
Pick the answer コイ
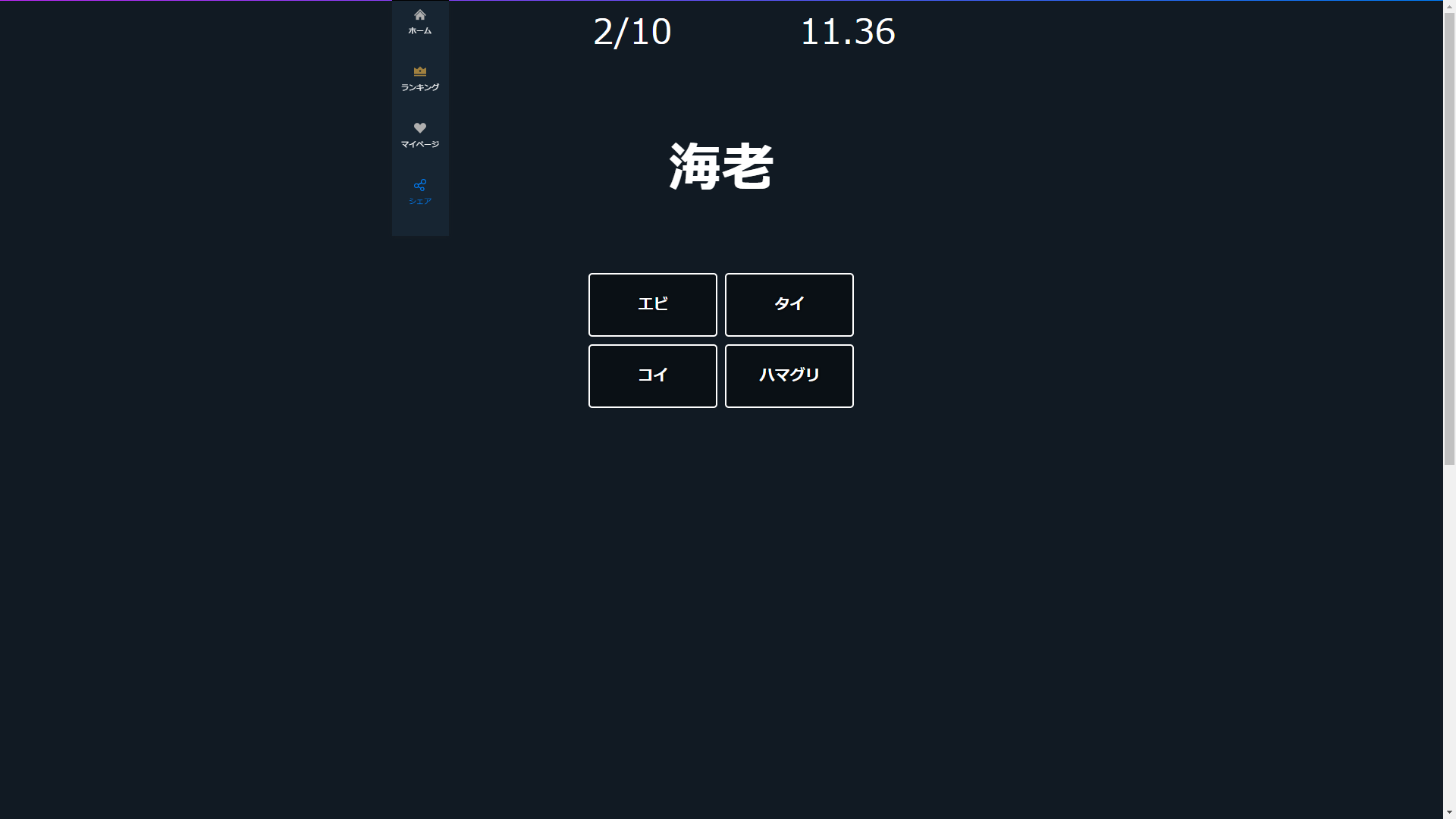coord(652,375)
